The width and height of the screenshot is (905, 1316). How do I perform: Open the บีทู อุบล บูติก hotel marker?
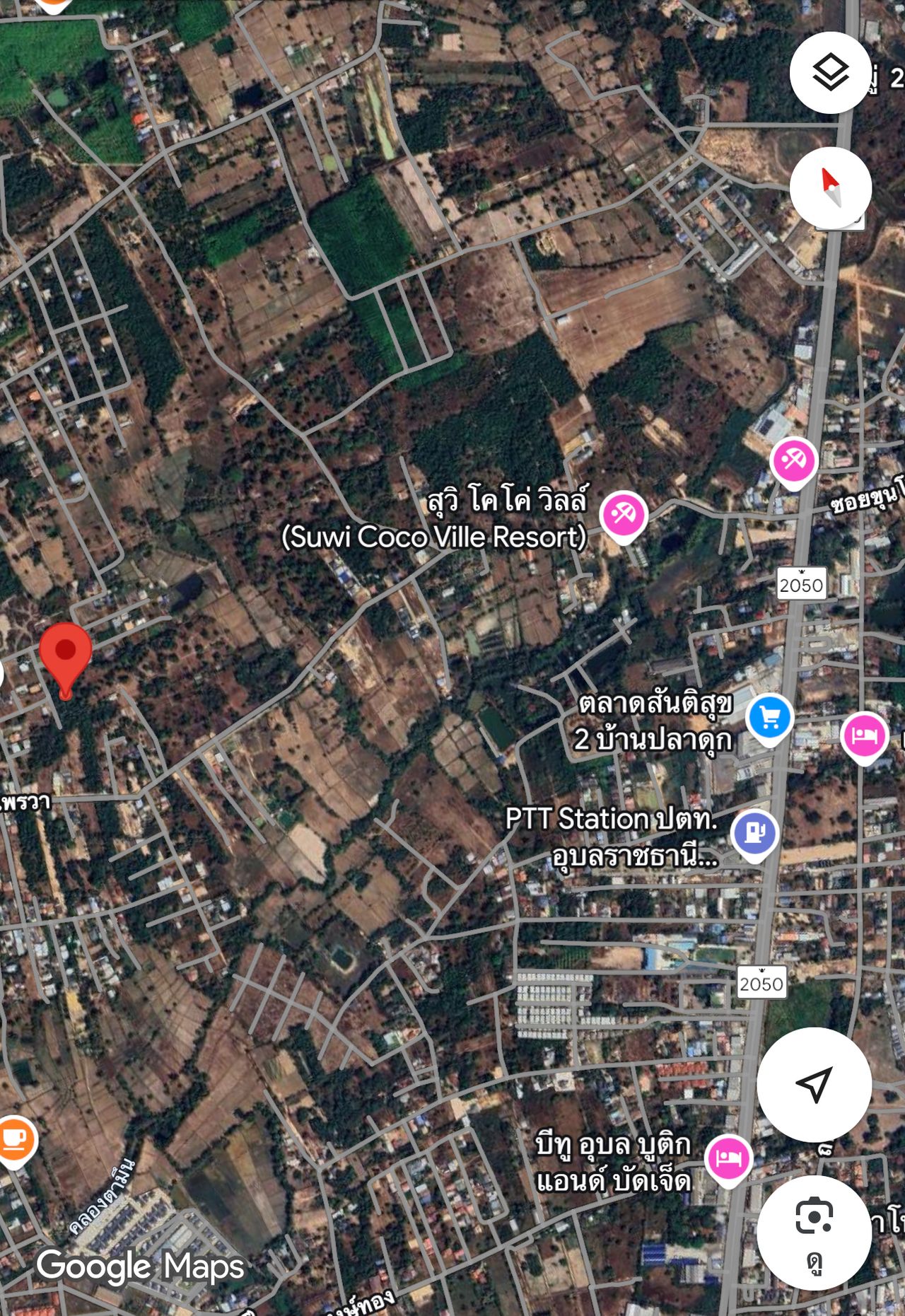click(x=728, y=1158)
